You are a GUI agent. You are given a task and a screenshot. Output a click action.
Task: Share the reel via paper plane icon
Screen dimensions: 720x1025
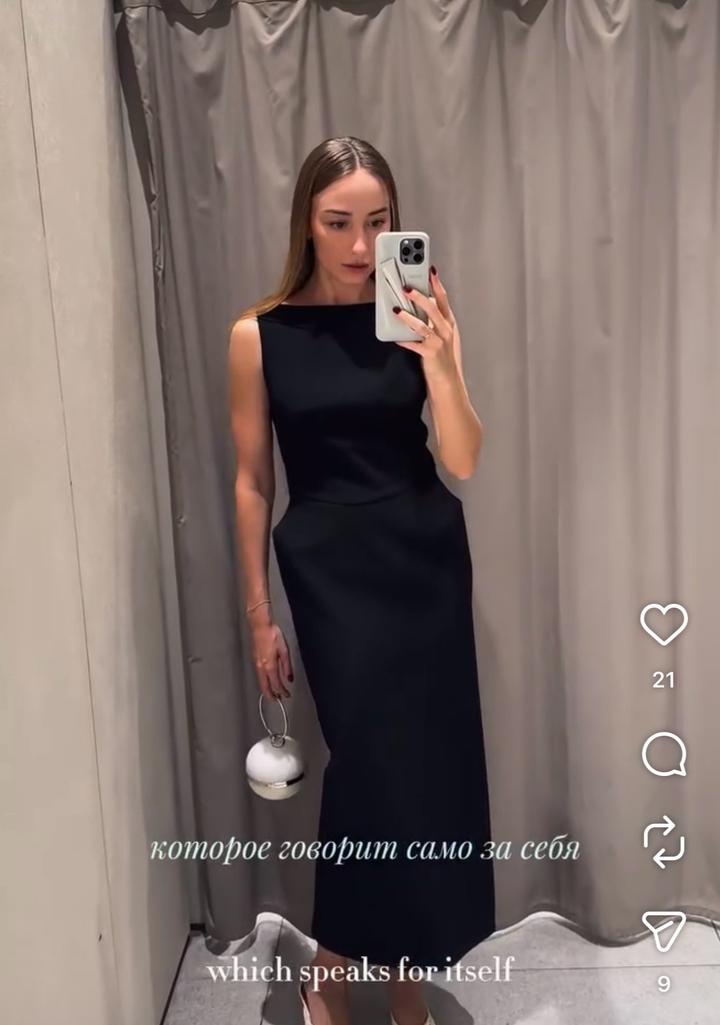(x=663, y=930)
